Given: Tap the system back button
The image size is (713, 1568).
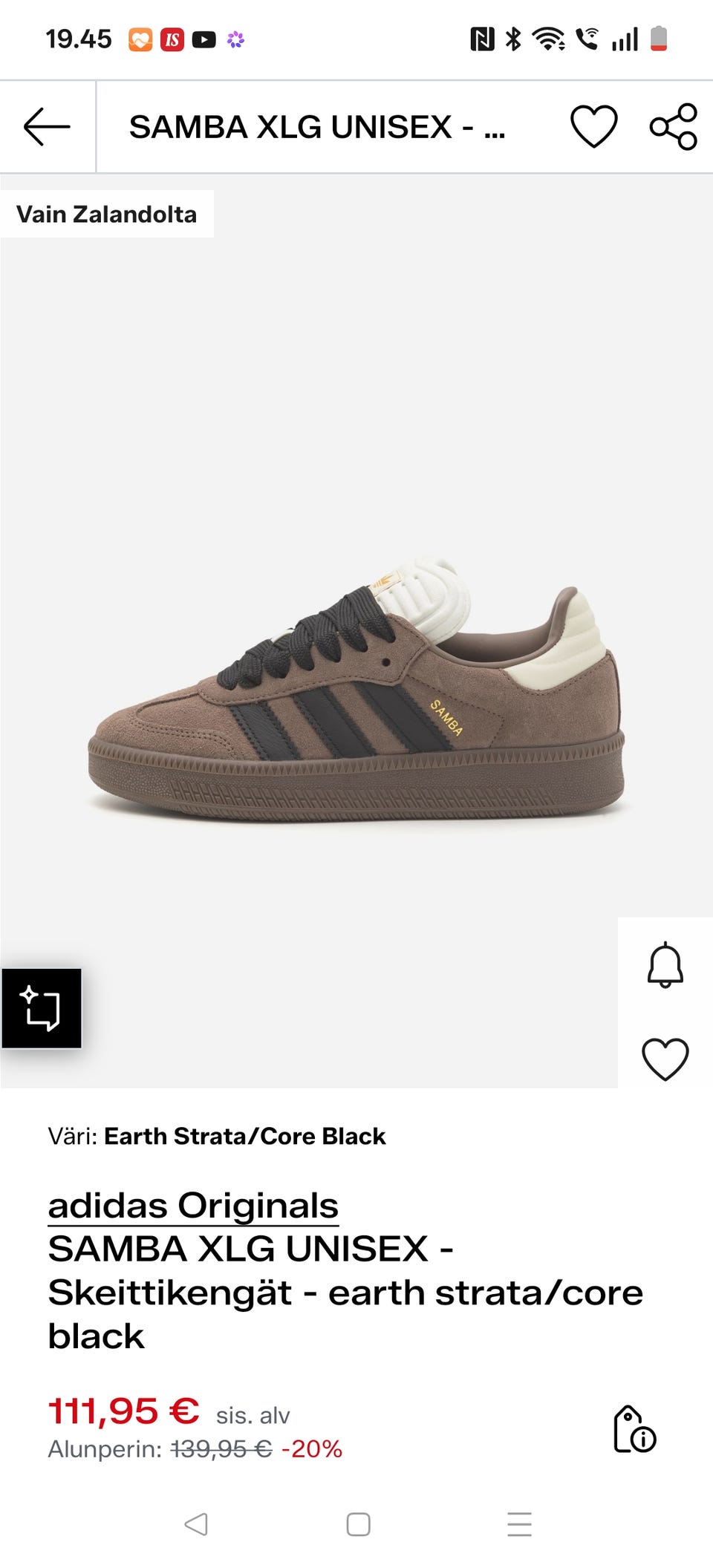Looking at the screenshot, I should point(196,1524).
